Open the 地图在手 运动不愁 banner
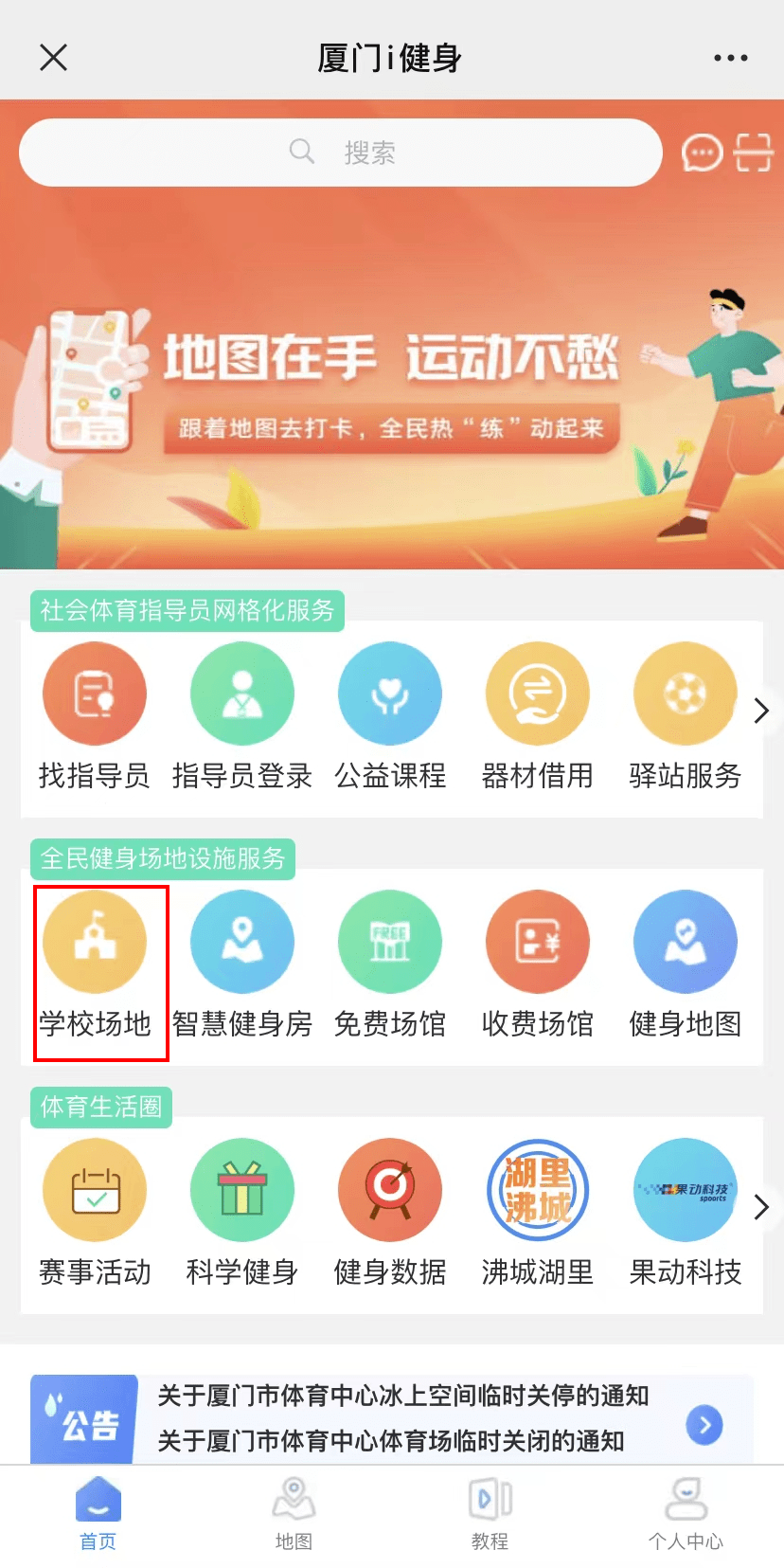The height and width of the screenshot is (1568, 784). coord(392,379)
